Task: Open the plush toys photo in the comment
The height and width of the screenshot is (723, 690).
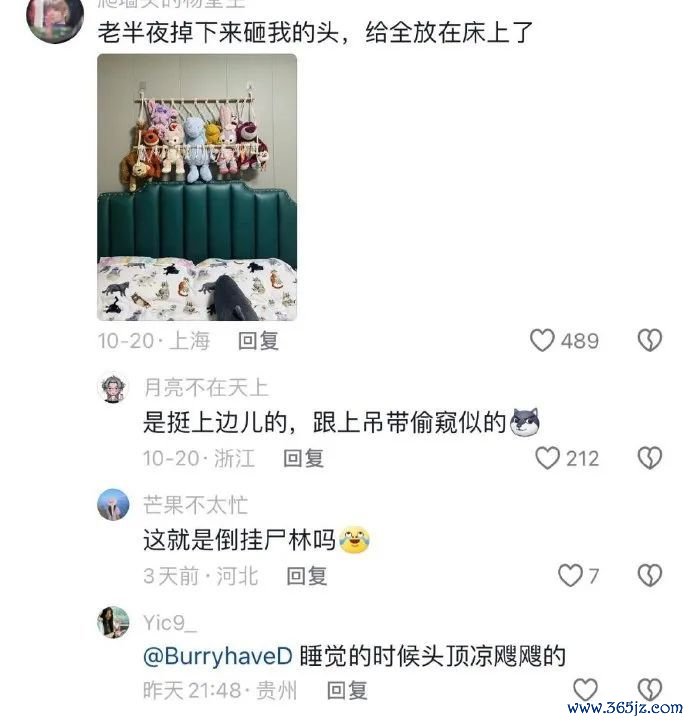Action: (196, 187)
